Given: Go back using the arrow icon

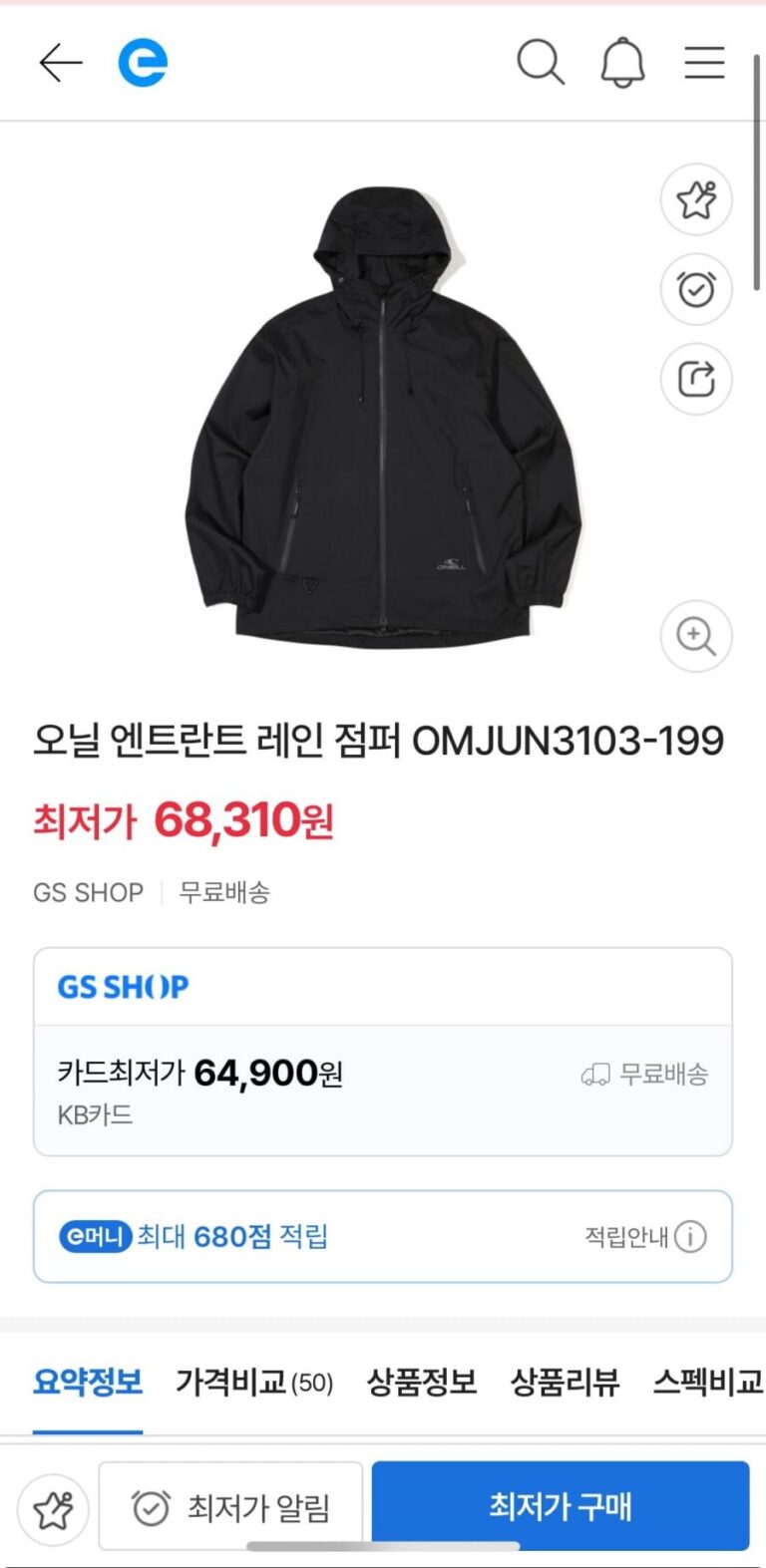Looking at the screenshot, I should coord(60,63).
